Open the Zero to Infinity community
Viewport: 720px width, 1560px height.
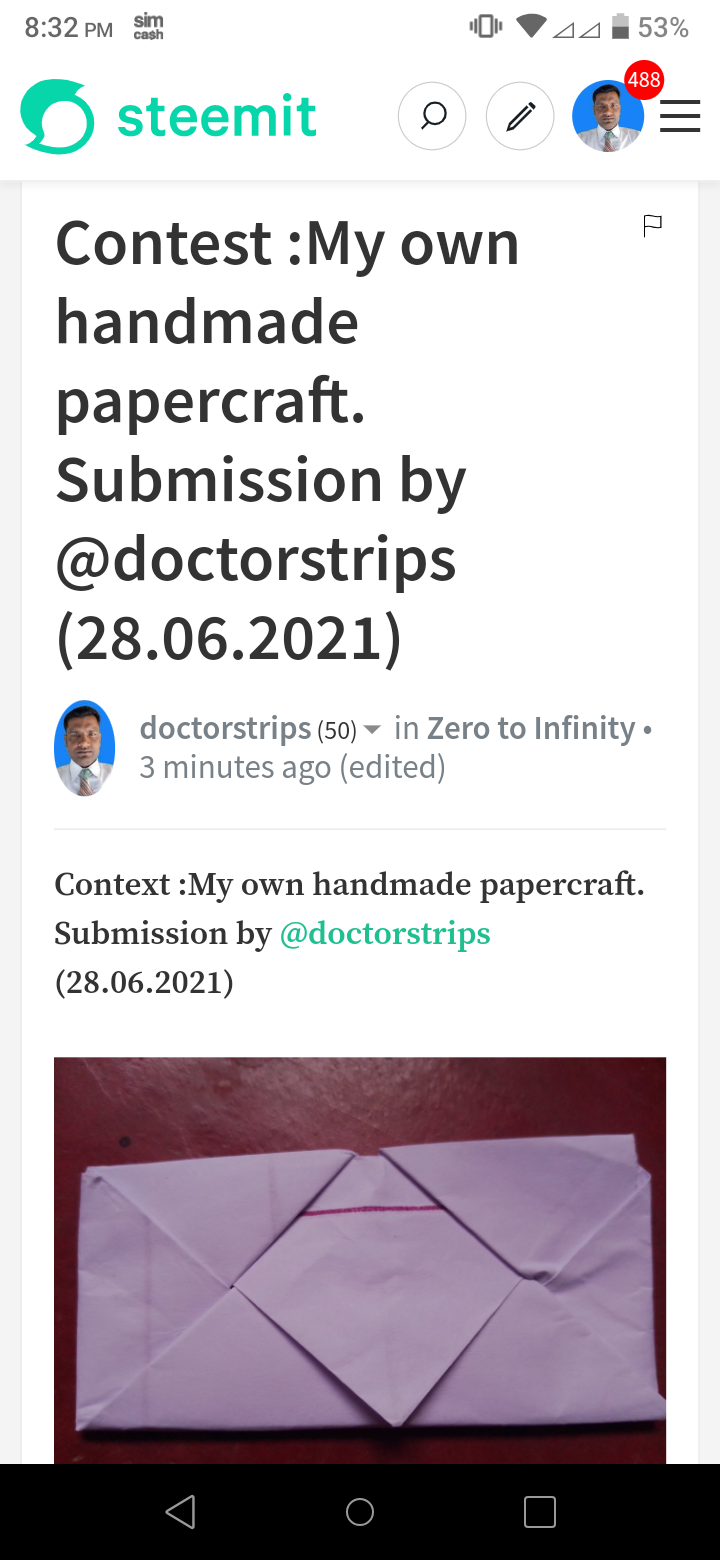[x=531, y=728]
